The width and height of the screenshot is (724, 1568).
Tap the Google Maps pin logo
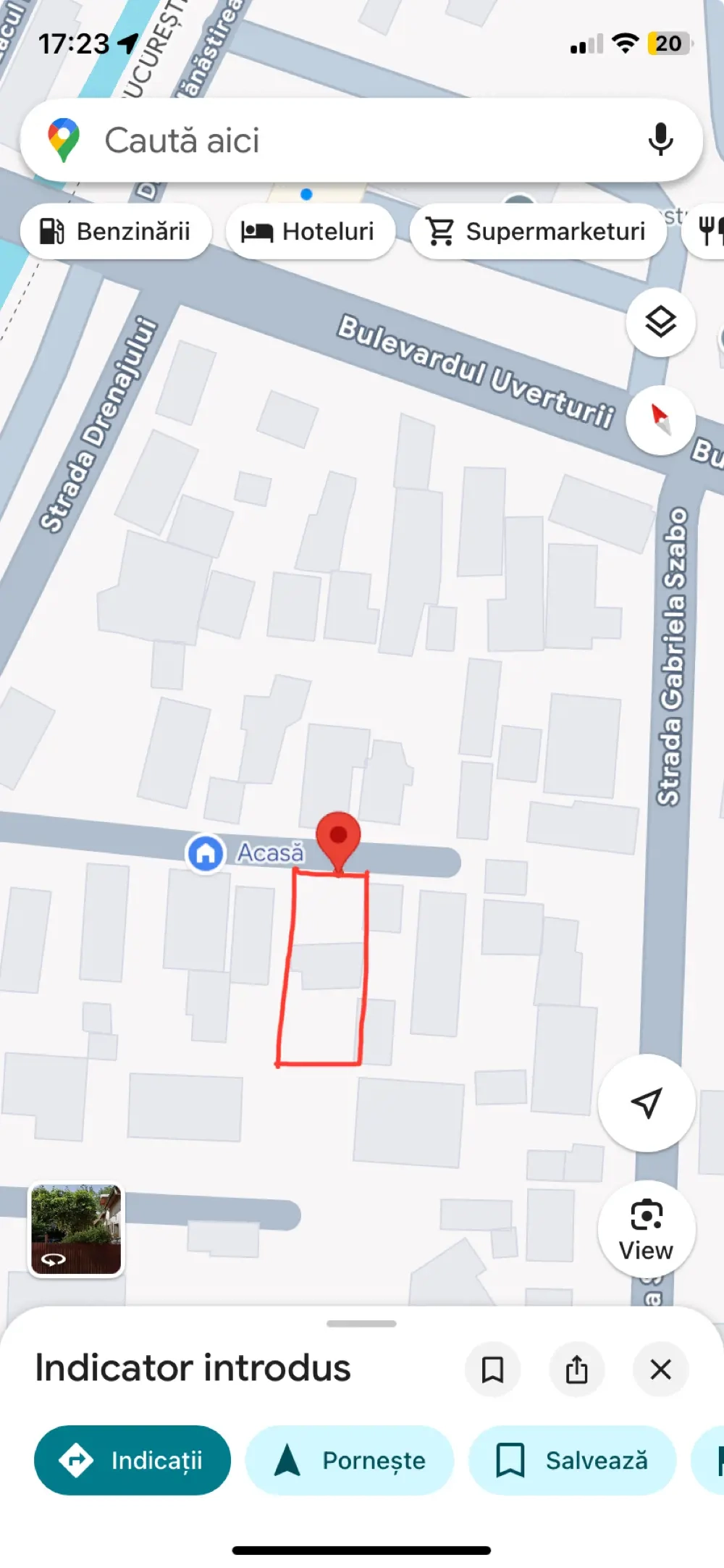pos(64,140)
